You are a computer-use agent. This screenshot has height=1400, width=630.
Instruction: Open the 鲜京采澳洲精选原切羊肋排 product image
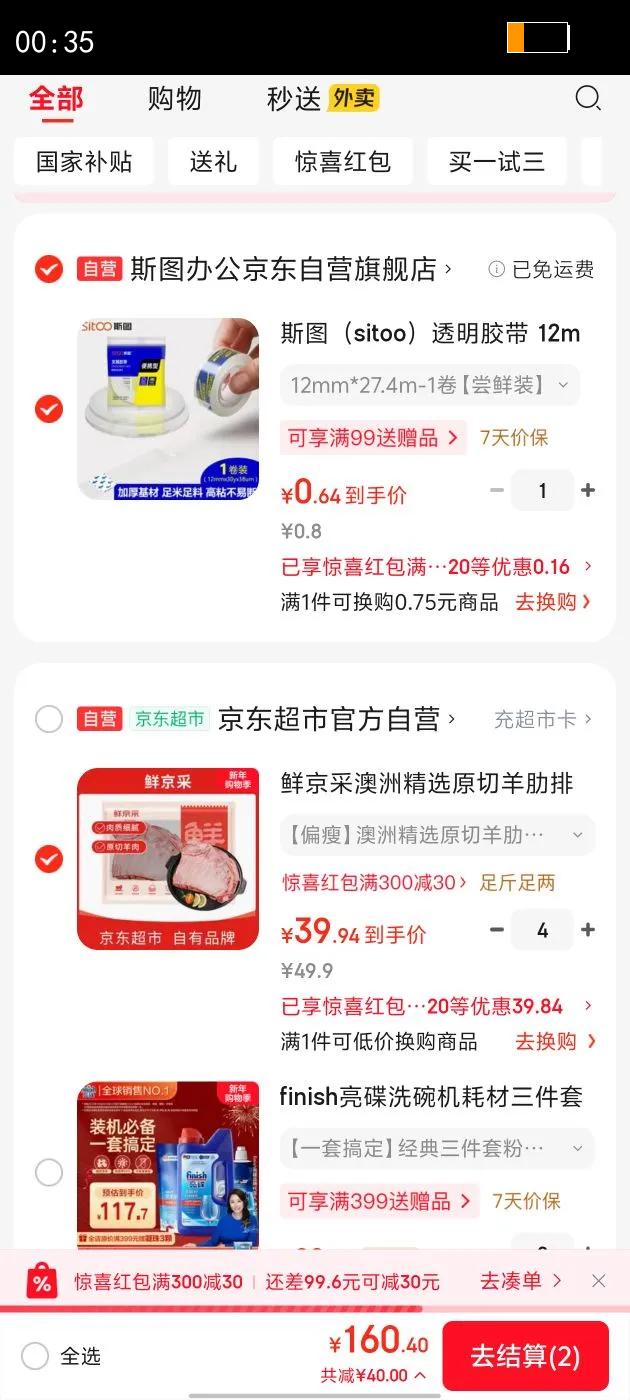point(168,858)
